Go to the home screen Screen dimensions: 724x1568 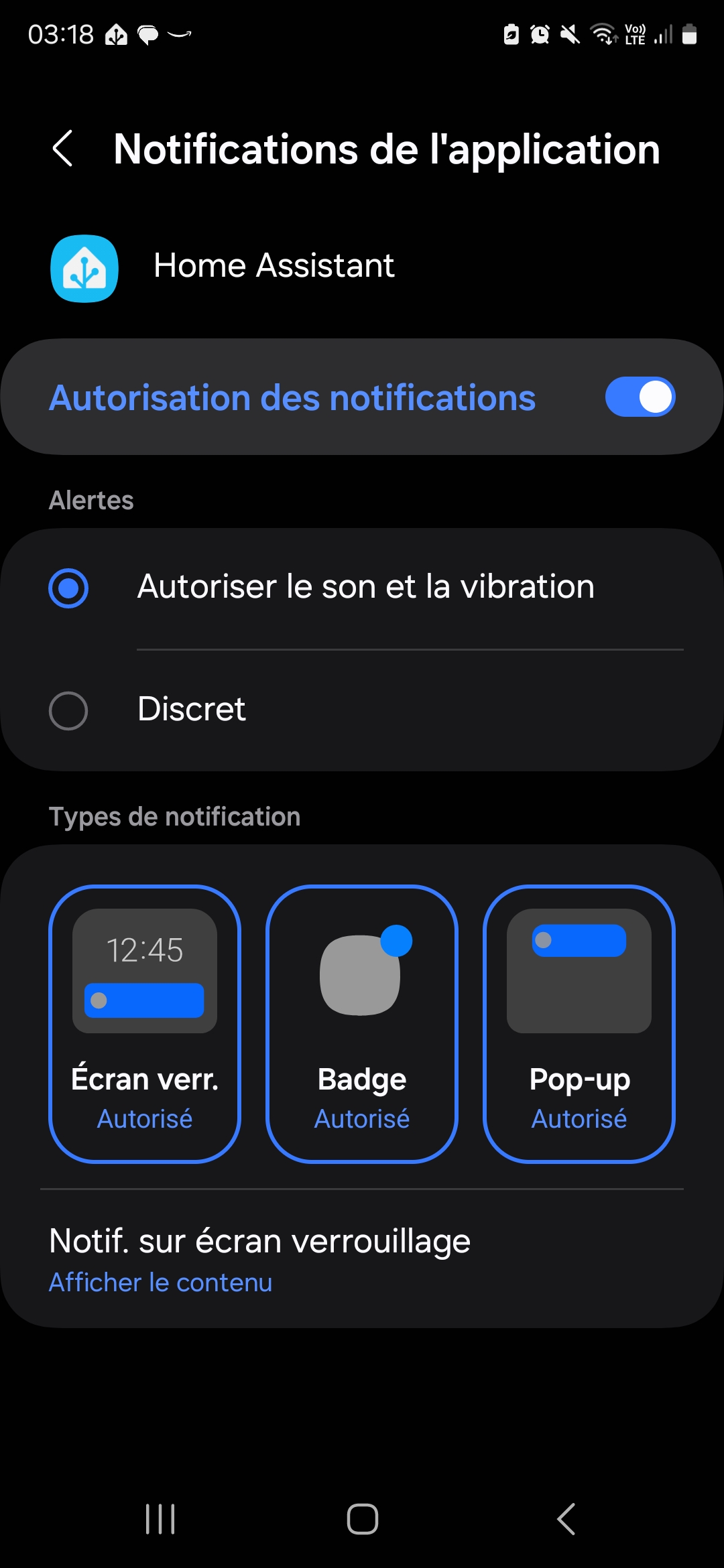(362, 1518)
